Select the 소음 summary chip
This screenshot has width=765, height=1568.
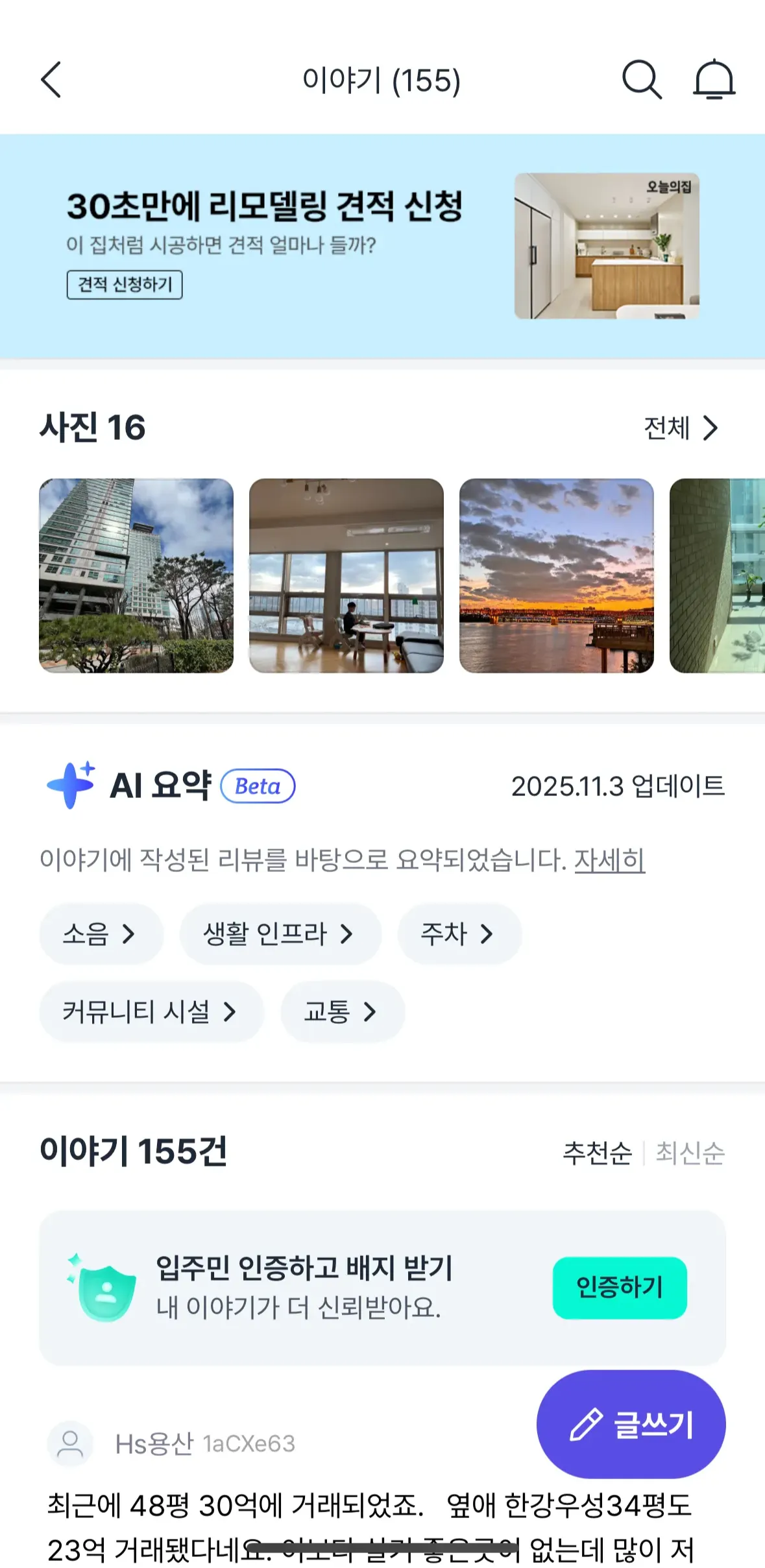click(x=100, y=934)
